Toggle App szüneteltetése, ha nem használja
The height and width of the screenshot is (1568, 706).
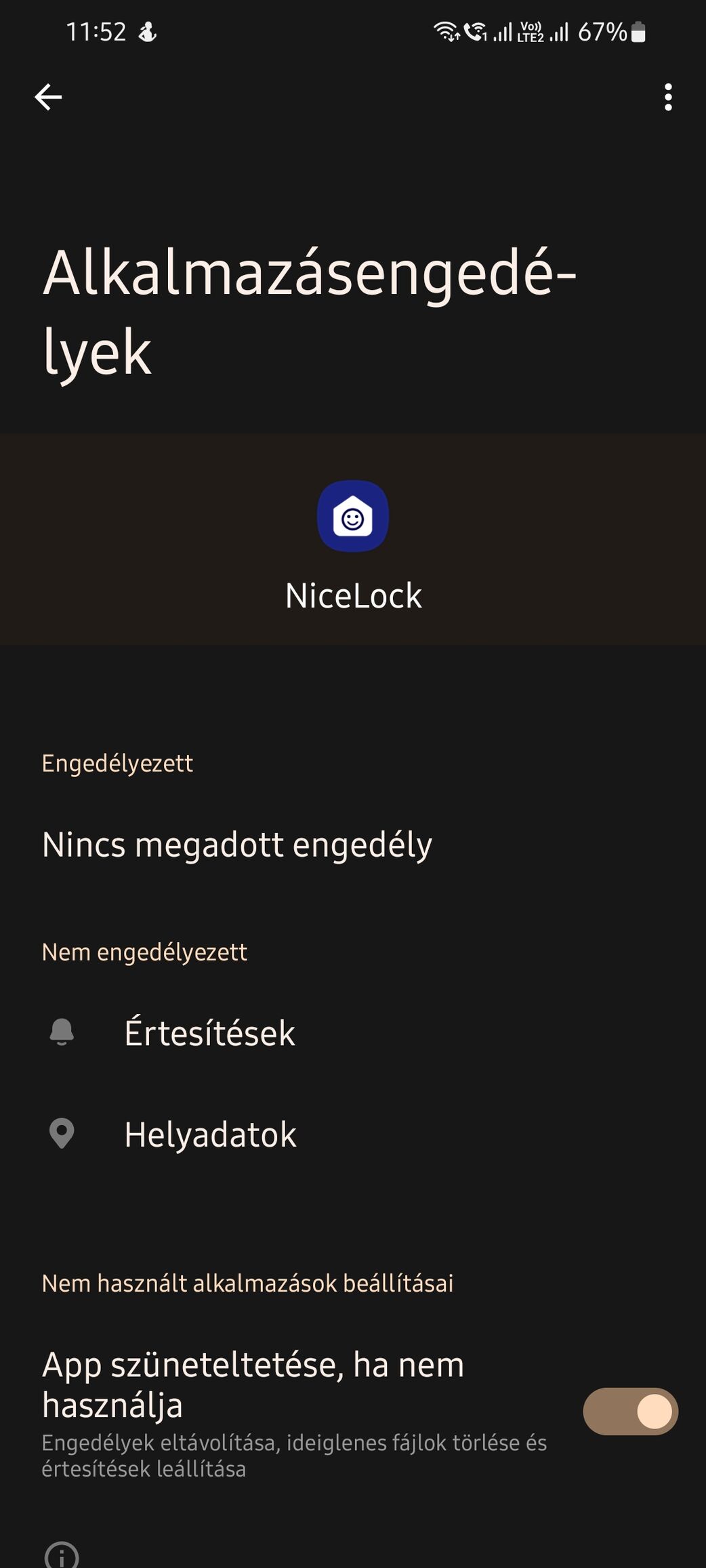630,1412
